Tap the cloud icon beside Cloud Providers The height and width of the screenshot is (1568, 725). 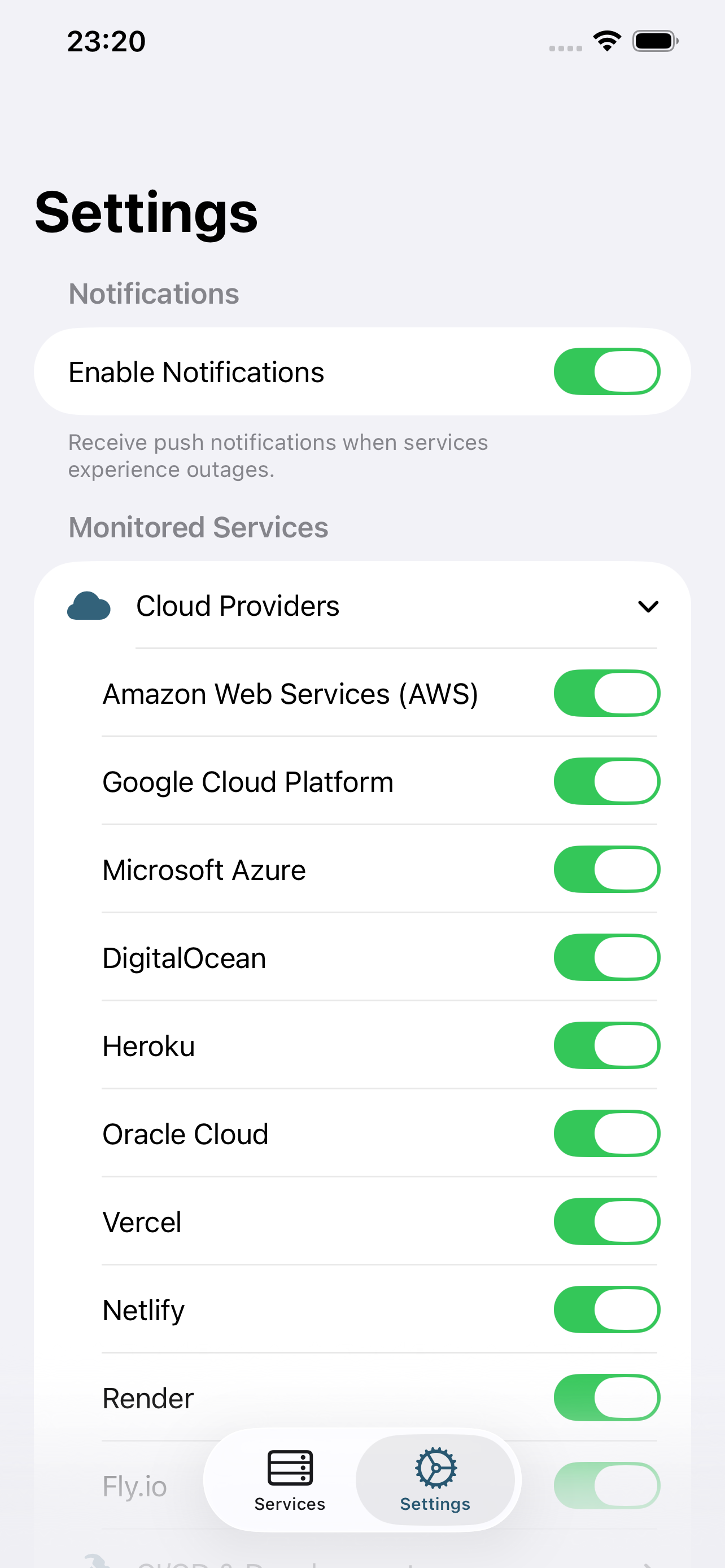click(x=88, y=606)
